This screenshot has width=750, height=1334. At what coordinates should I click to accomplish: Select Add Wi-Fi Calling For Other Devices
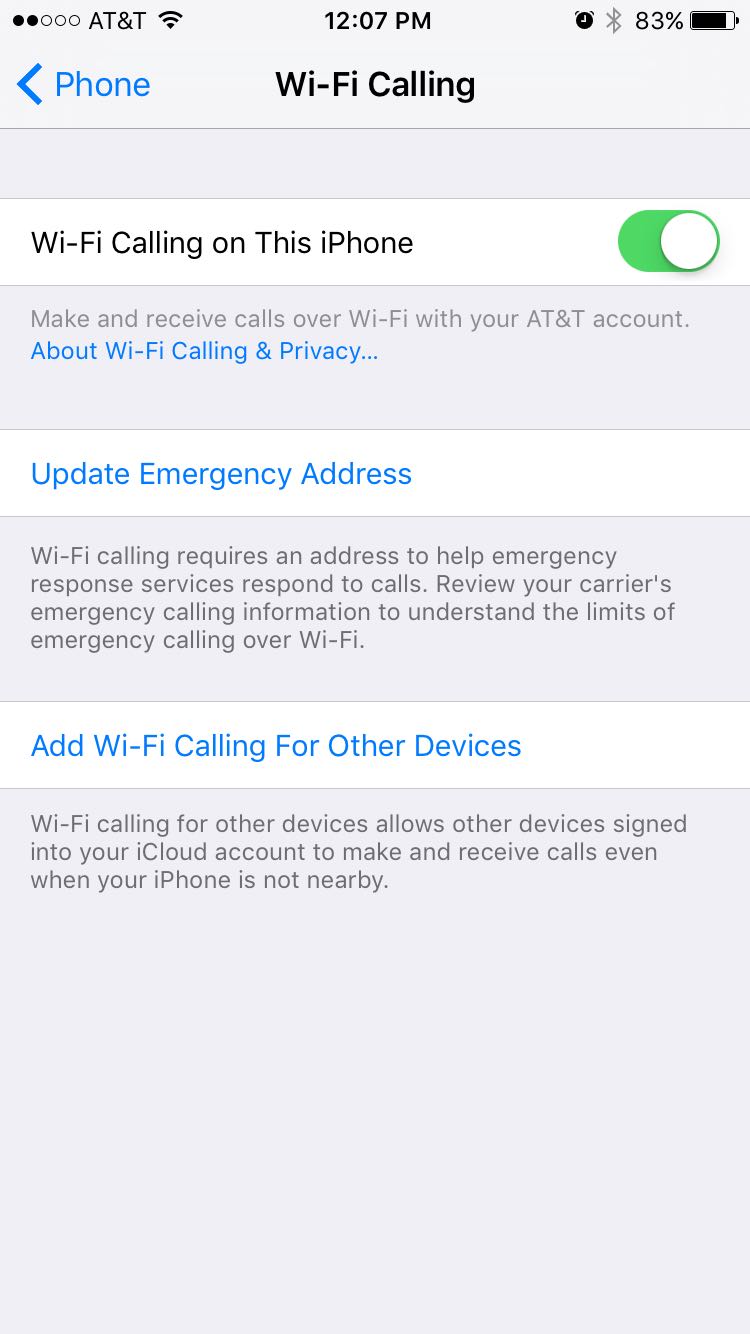coord(375,745)
